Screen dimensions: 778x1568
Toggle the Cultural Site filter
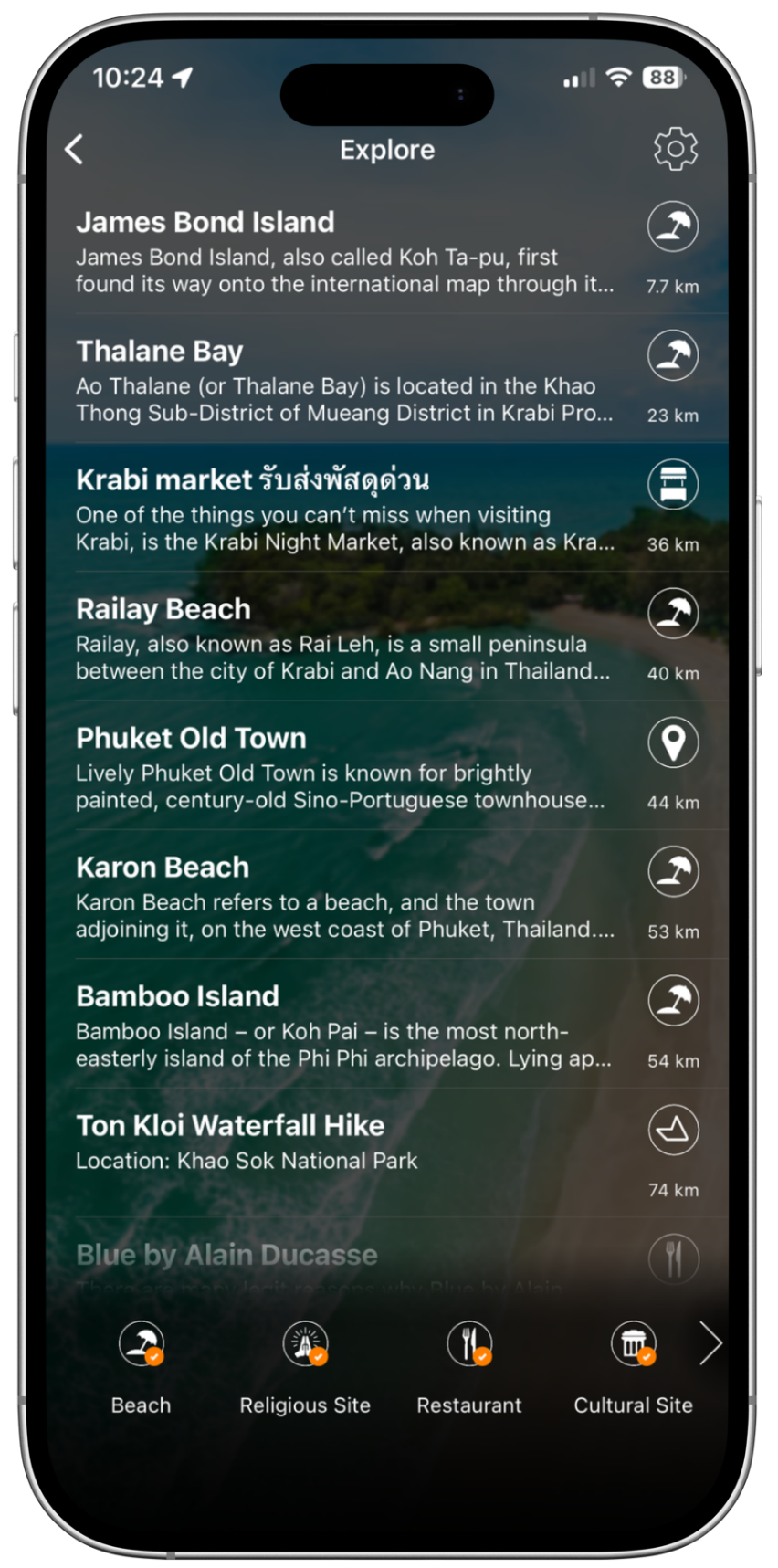(633, 1363)
